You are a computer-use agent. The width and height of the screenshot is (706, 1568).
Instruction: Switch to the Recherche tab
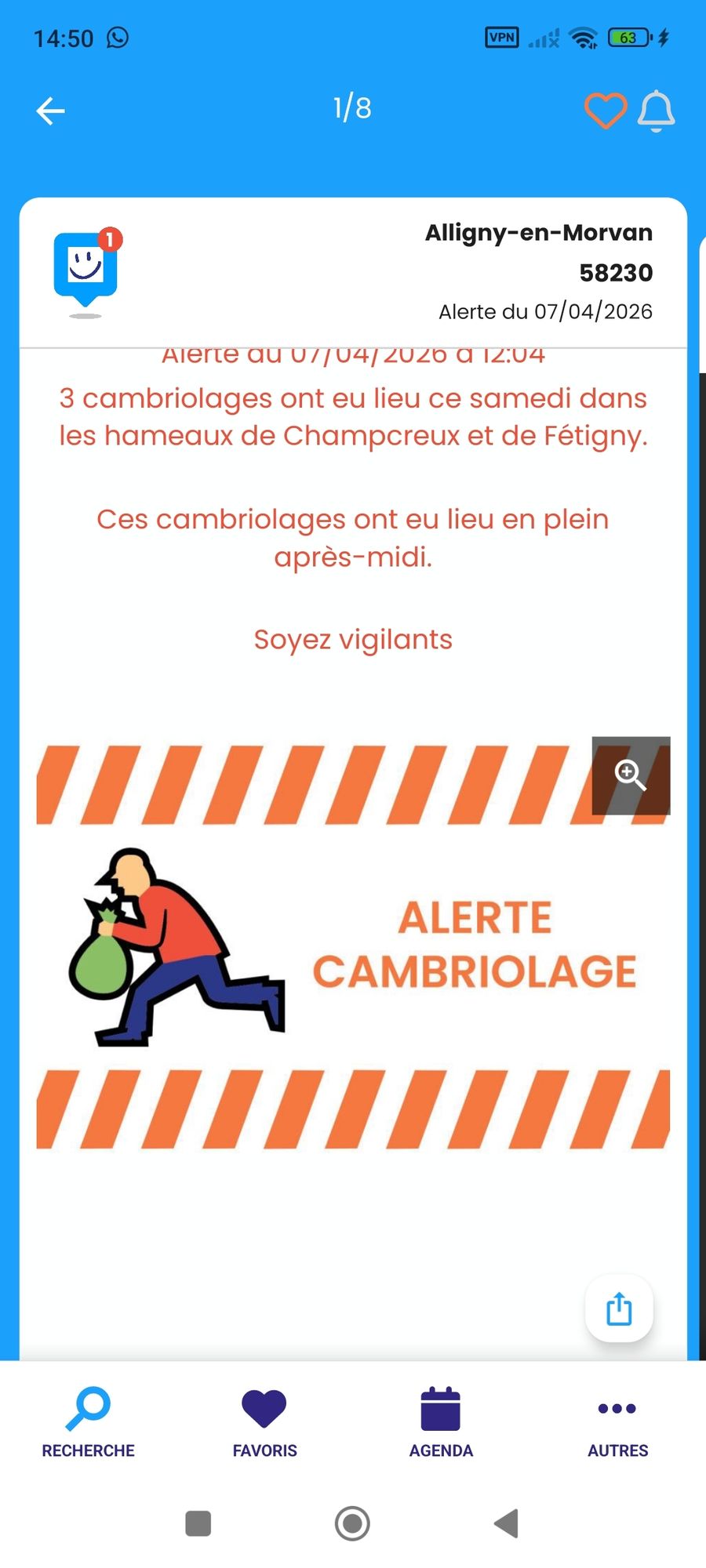(88, 1422)
